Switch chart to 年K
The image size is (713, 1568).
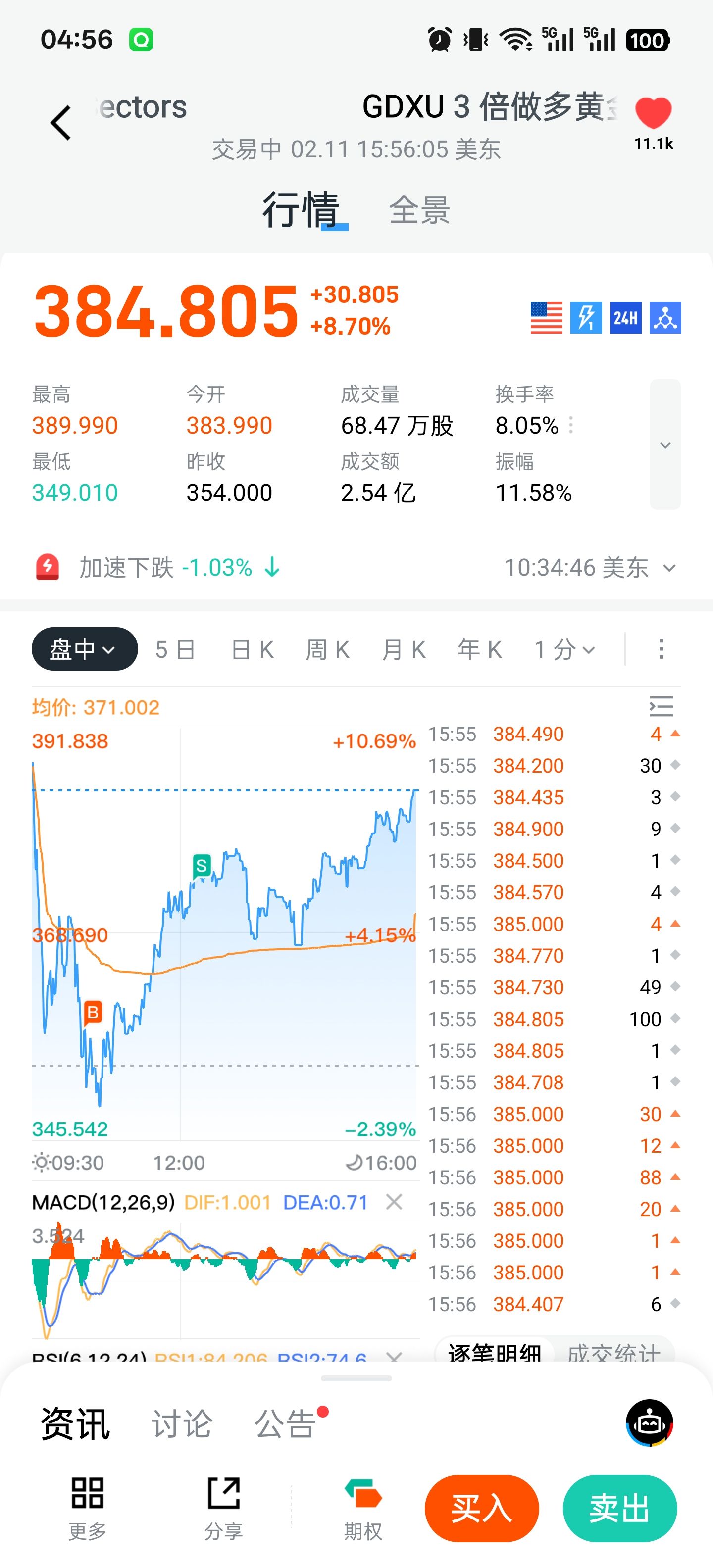(x=479, y=649)
